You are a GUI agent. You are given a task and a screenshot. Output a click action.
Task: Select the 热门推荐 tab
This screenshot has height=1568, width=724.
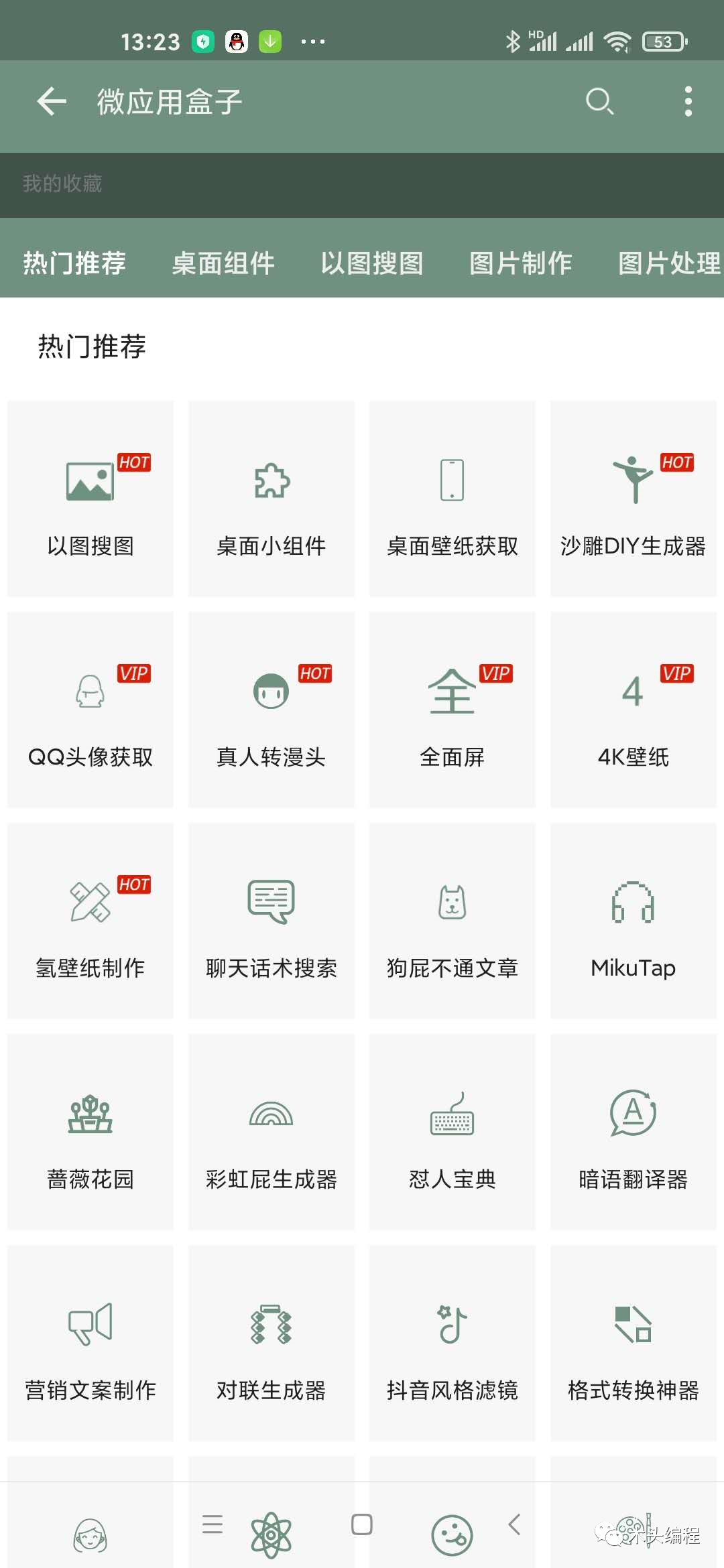pos(74,263)
